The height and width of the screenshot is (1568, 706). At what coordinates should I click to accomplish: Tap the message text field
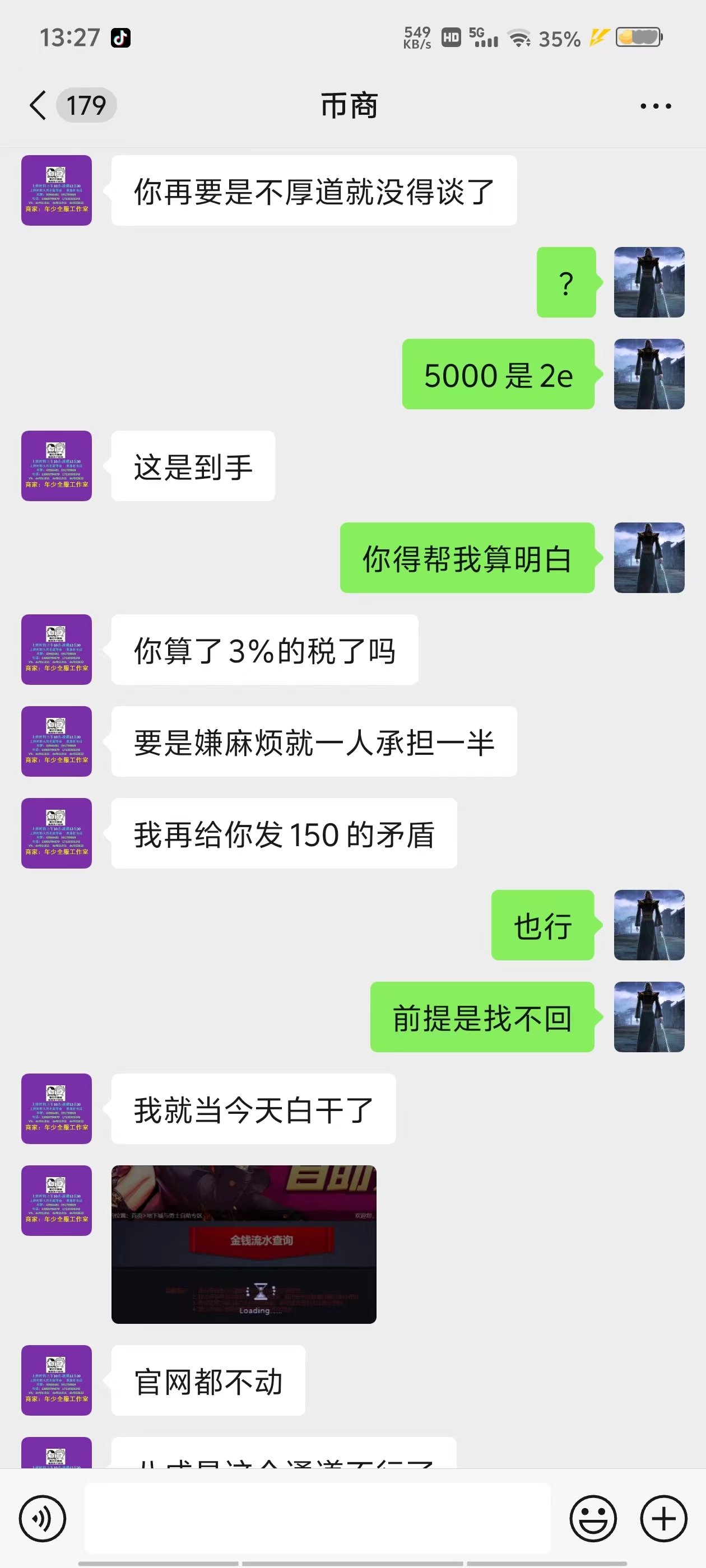click(x=317, y=1518)
